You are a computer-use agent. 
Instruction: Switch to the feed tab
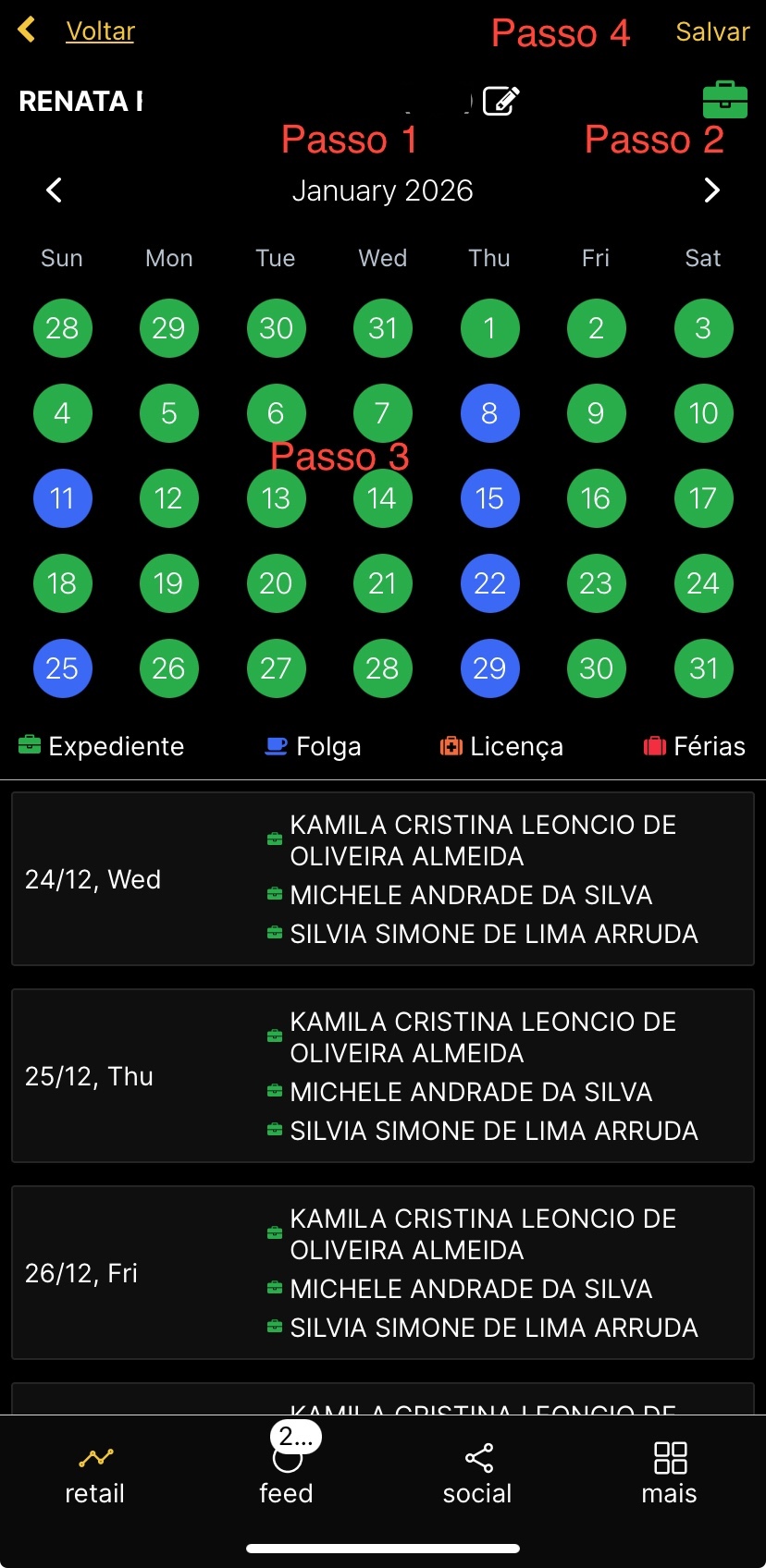click(x=287, y=1475)
